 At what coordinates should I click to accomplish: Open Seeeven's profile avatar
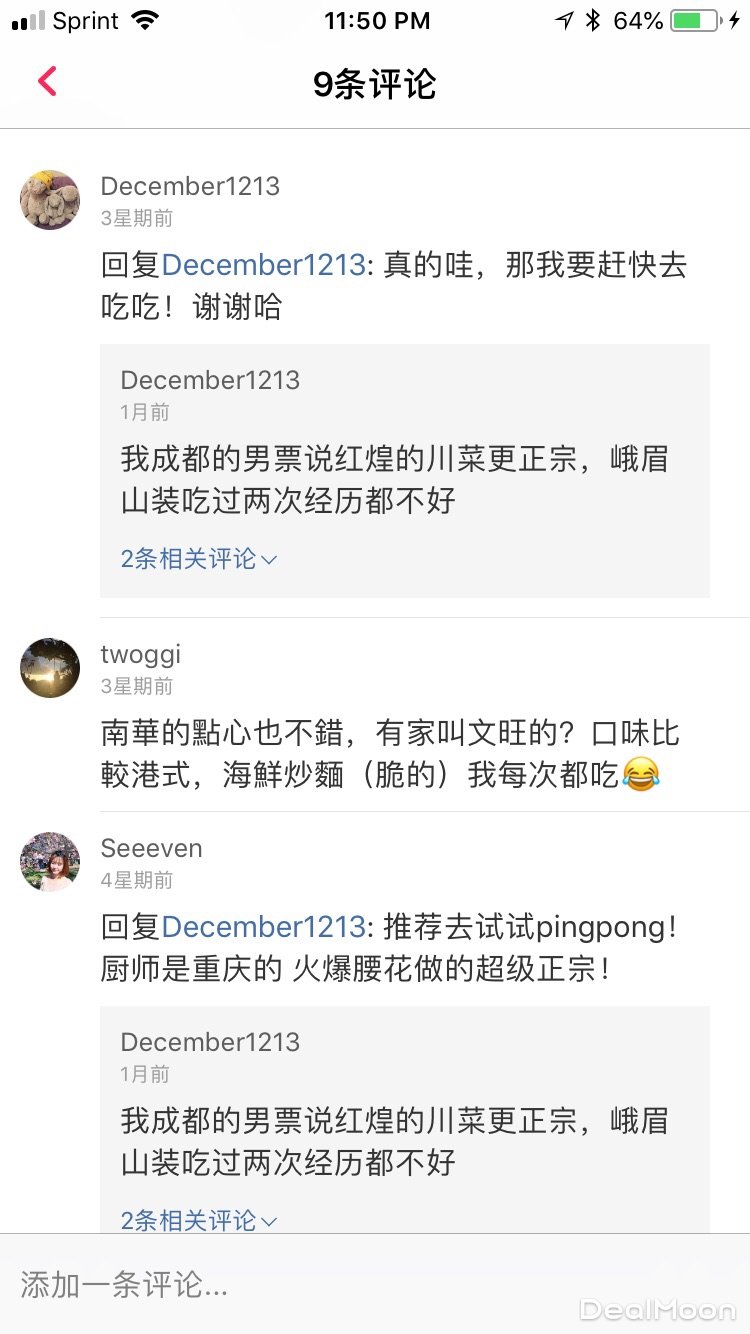click(x=50, y=862)
